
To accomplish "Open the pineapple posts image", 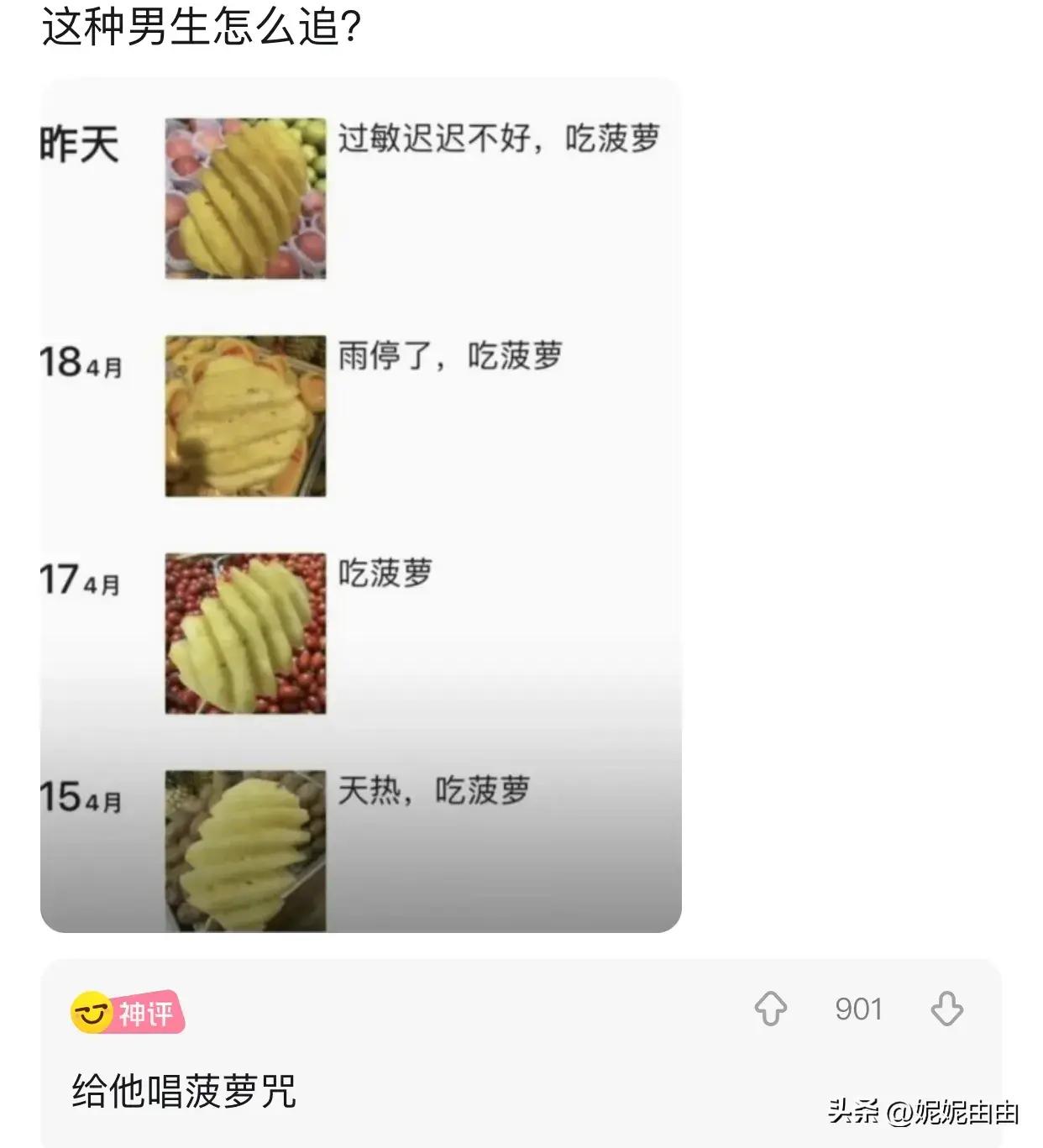I will point(361,504).
